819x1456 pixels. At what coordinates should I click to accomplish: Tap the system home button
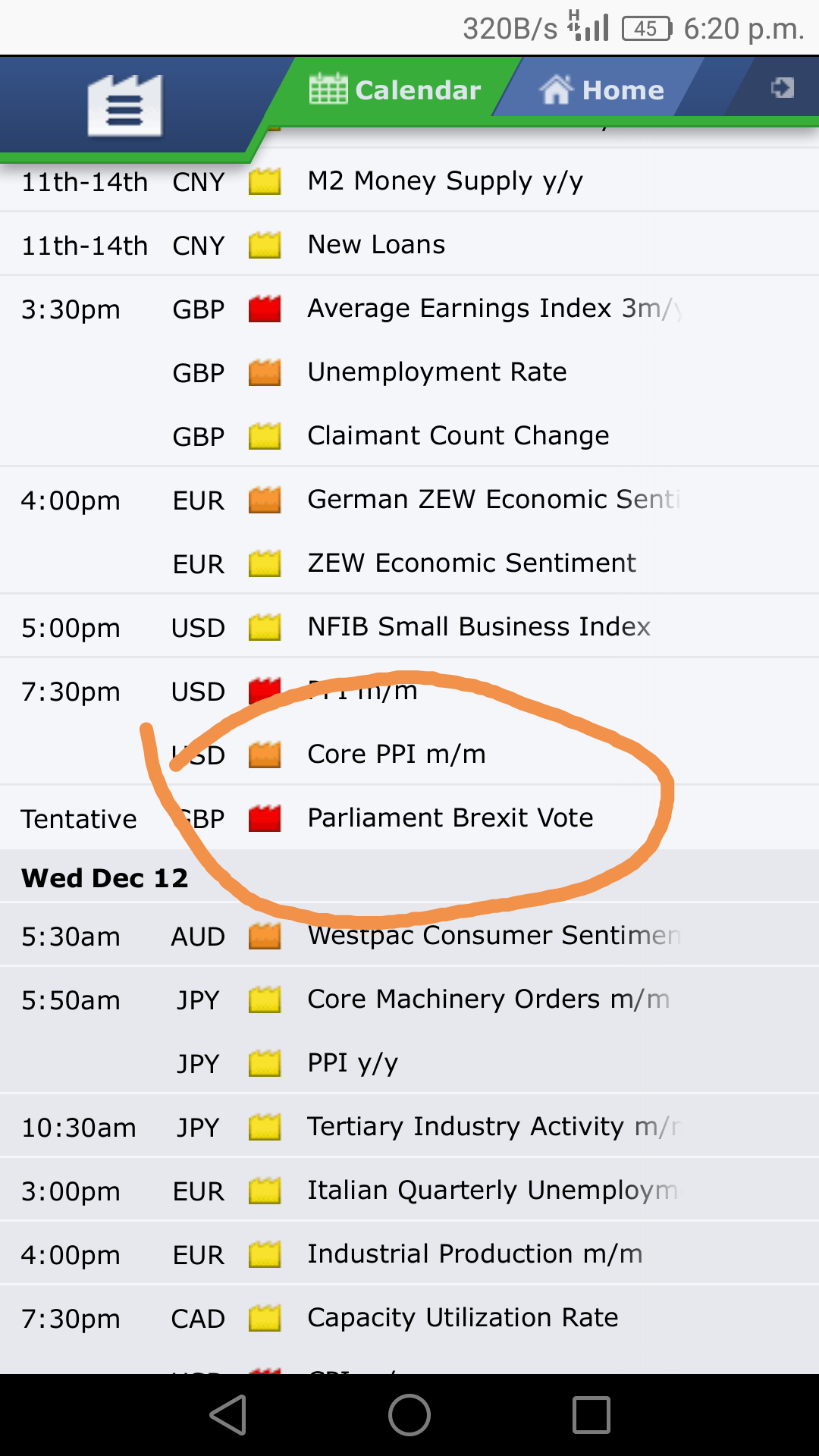[x=409, y=1415]
